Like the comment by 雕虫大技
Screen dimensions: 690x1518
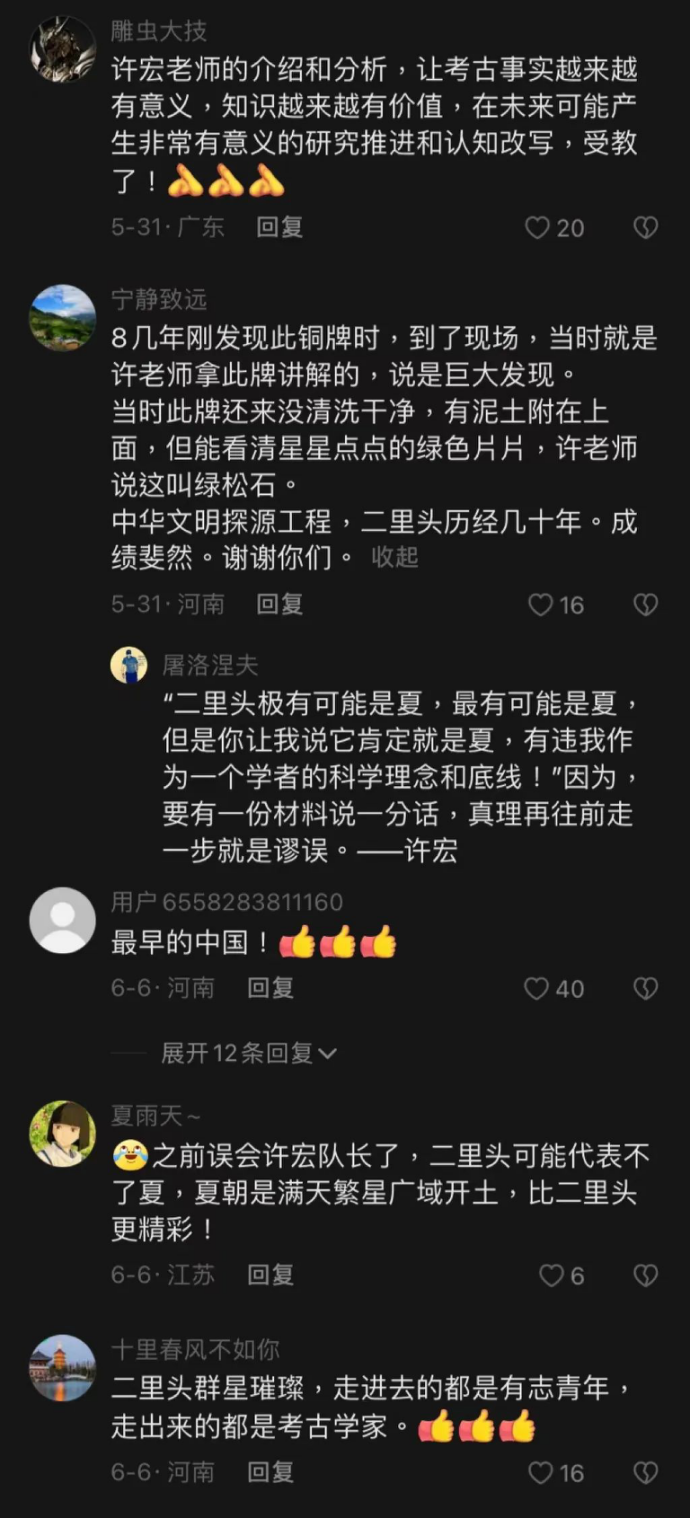click(539, 228)
